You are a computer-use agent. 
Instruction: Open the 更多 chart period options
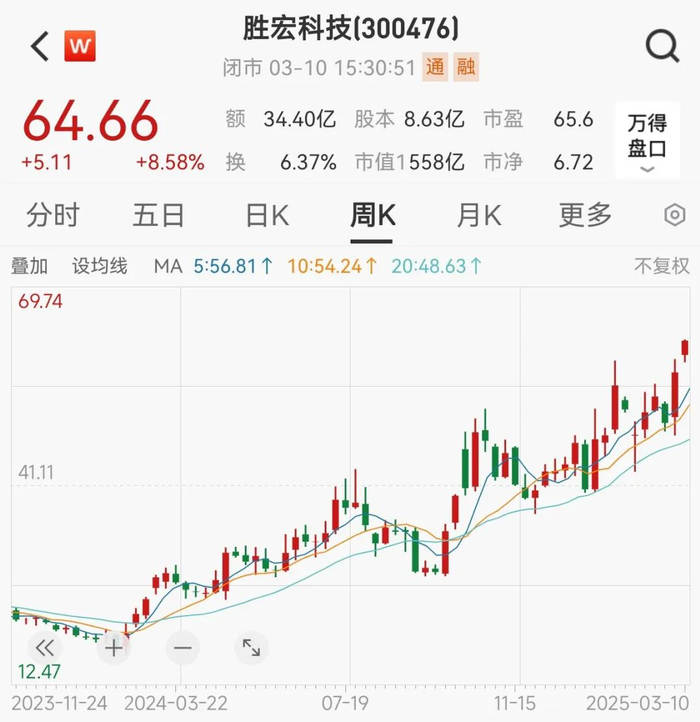click(x=585, y=215)
